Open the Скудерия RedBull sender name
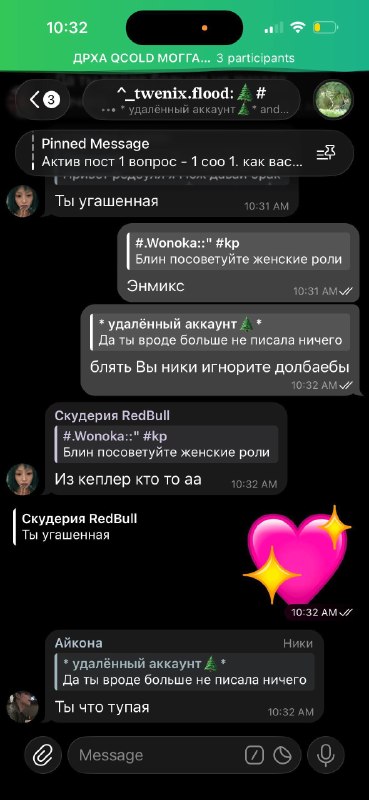This screenshot has width=369, height=800. 112,415
